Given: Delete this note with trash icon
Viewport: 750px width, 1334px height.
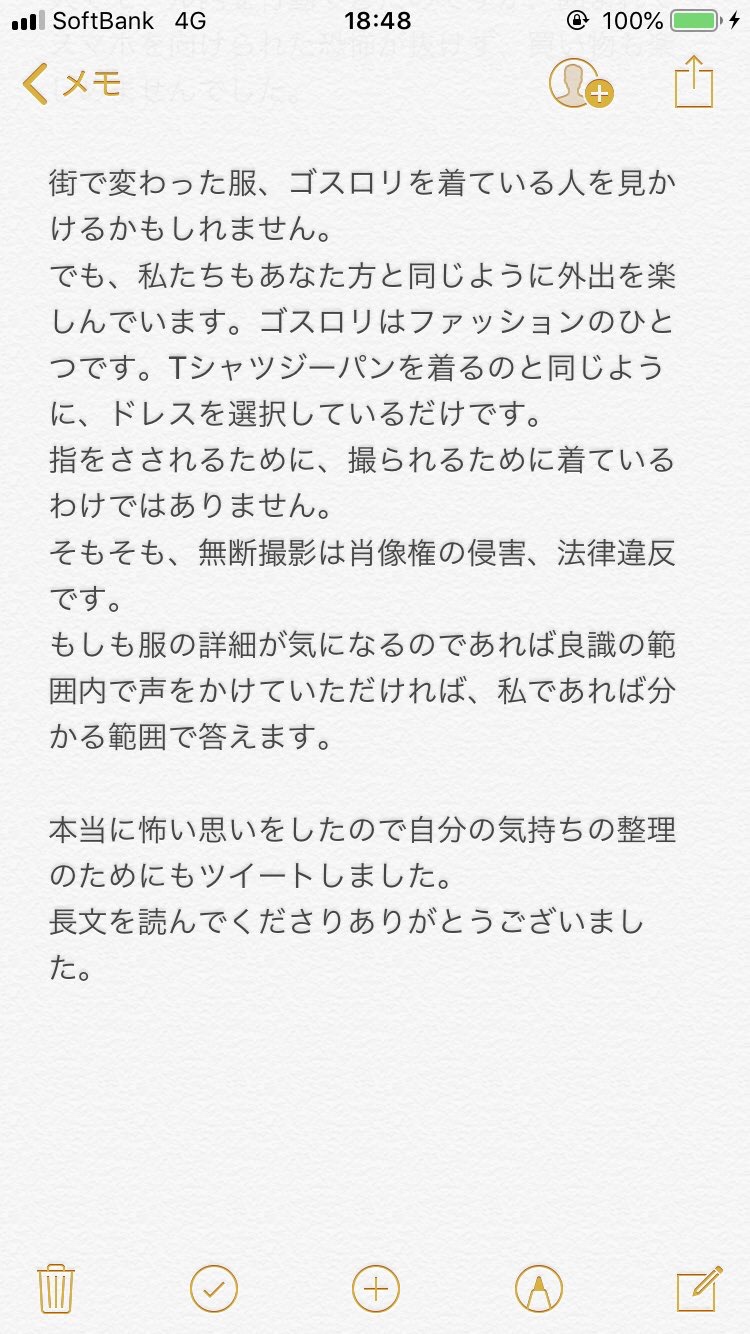Looking at the screenshot, I should coord(53,1286).
